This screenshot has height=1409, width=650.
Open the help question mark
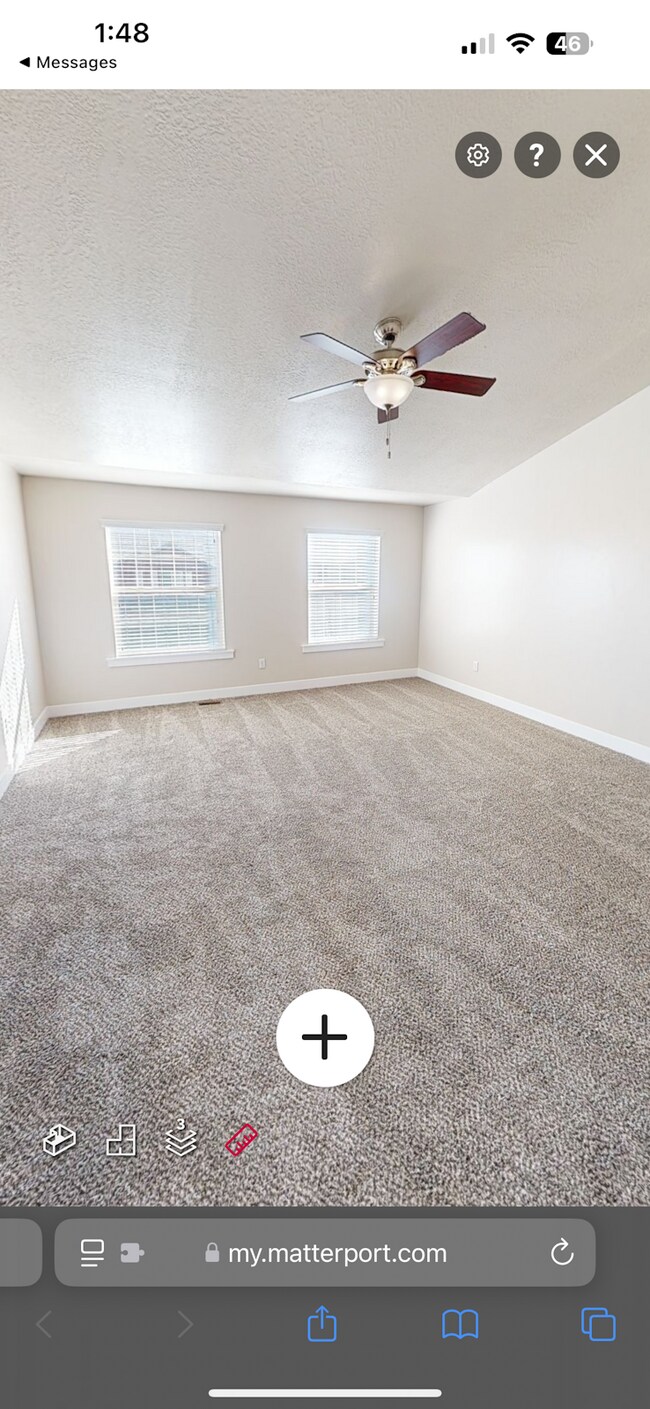click(537, 155)
